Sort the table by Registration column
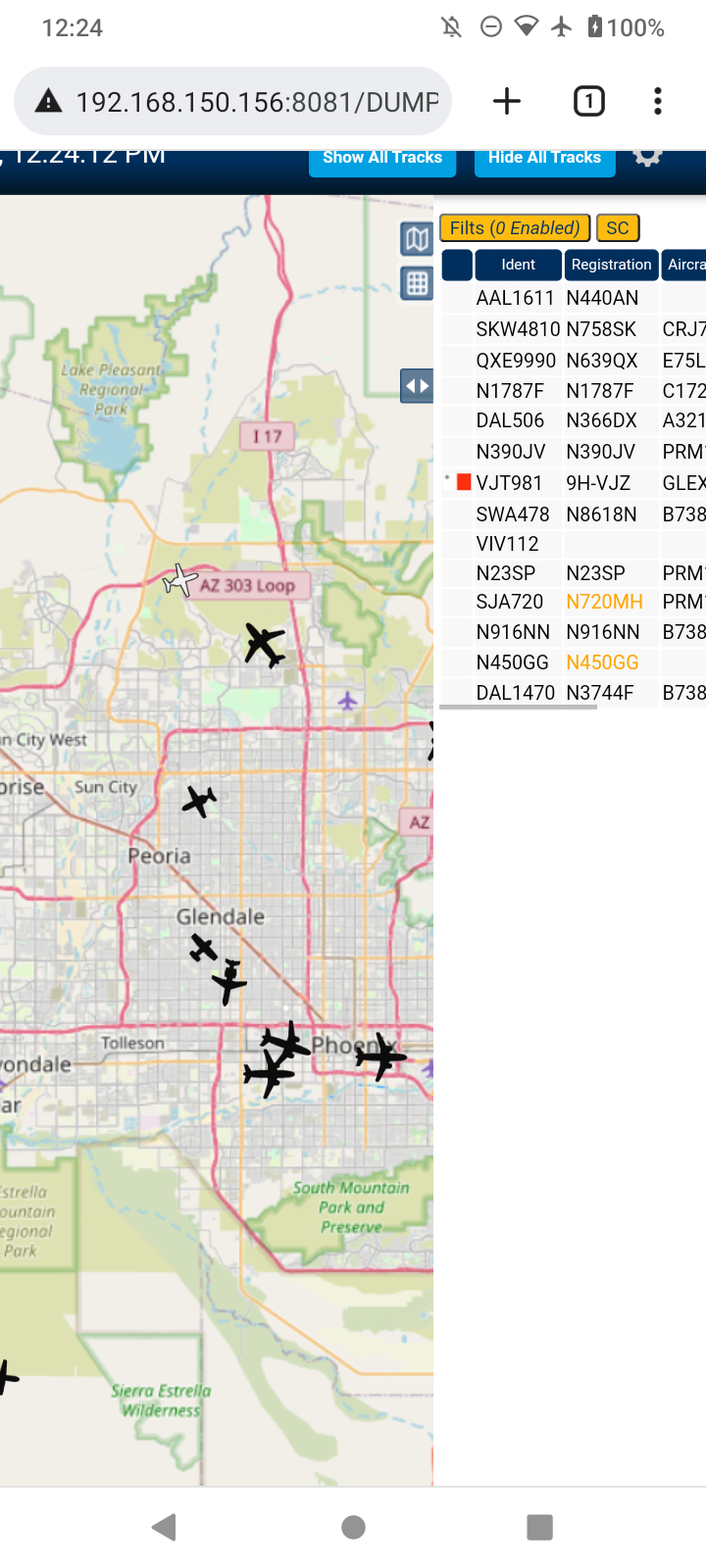The height and width of the screenshot is (1568, 706). click(611, 265)
